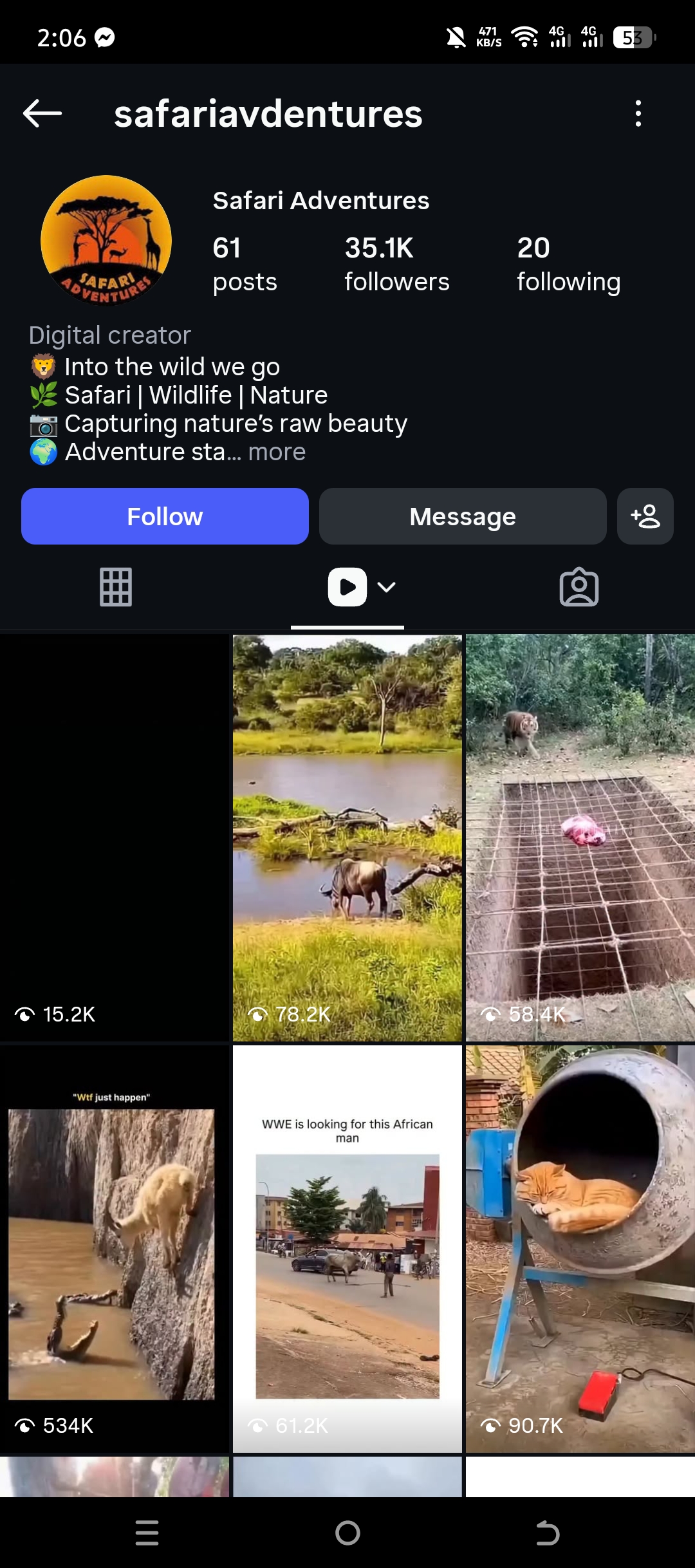Screen dimensions: 695x1568
Task: Play the "Wtf just happen" reel
Action: (x=115, y=1249)
